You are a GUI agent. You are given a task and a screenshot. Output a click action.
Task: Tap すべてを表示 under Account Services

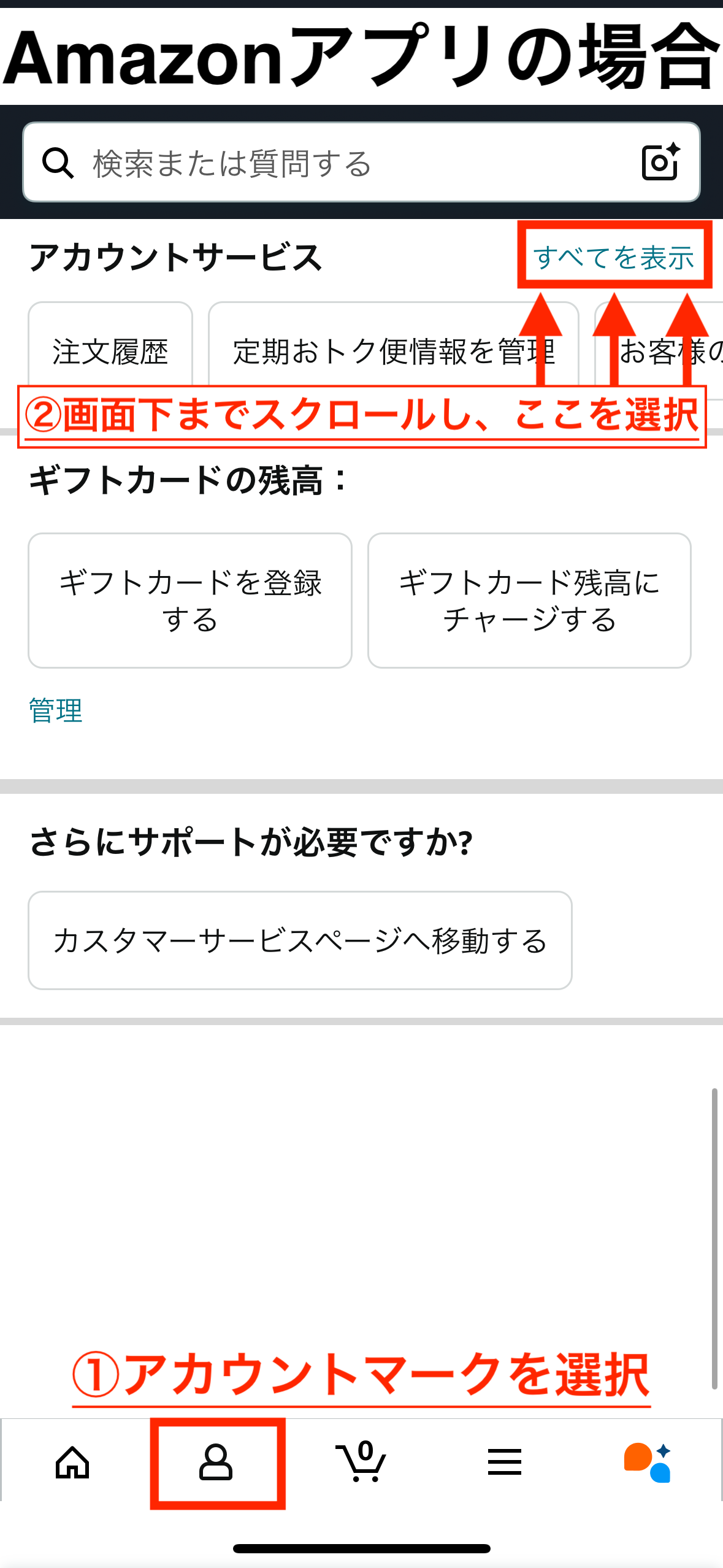coord(614,256)
